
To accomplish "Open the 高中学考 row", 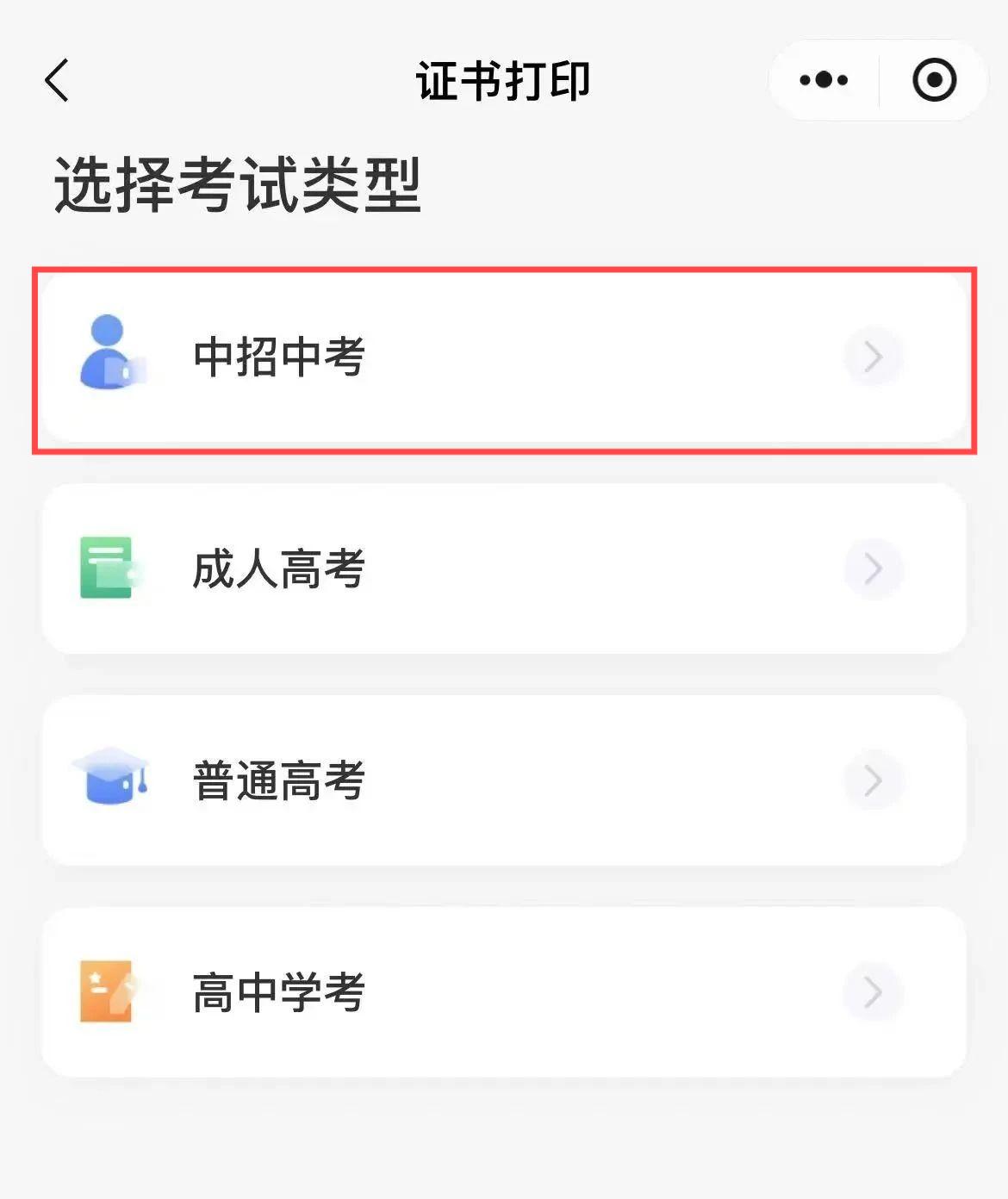I will (x=503, y=992).
